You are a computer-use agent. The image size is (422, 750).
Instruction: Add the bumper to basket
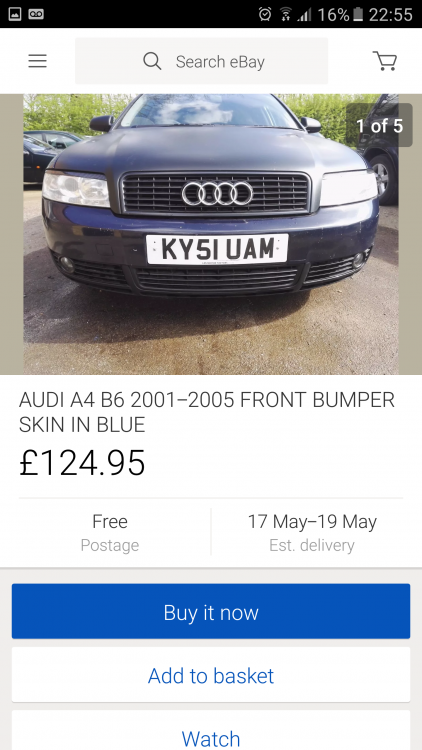(x=211, y=675)
